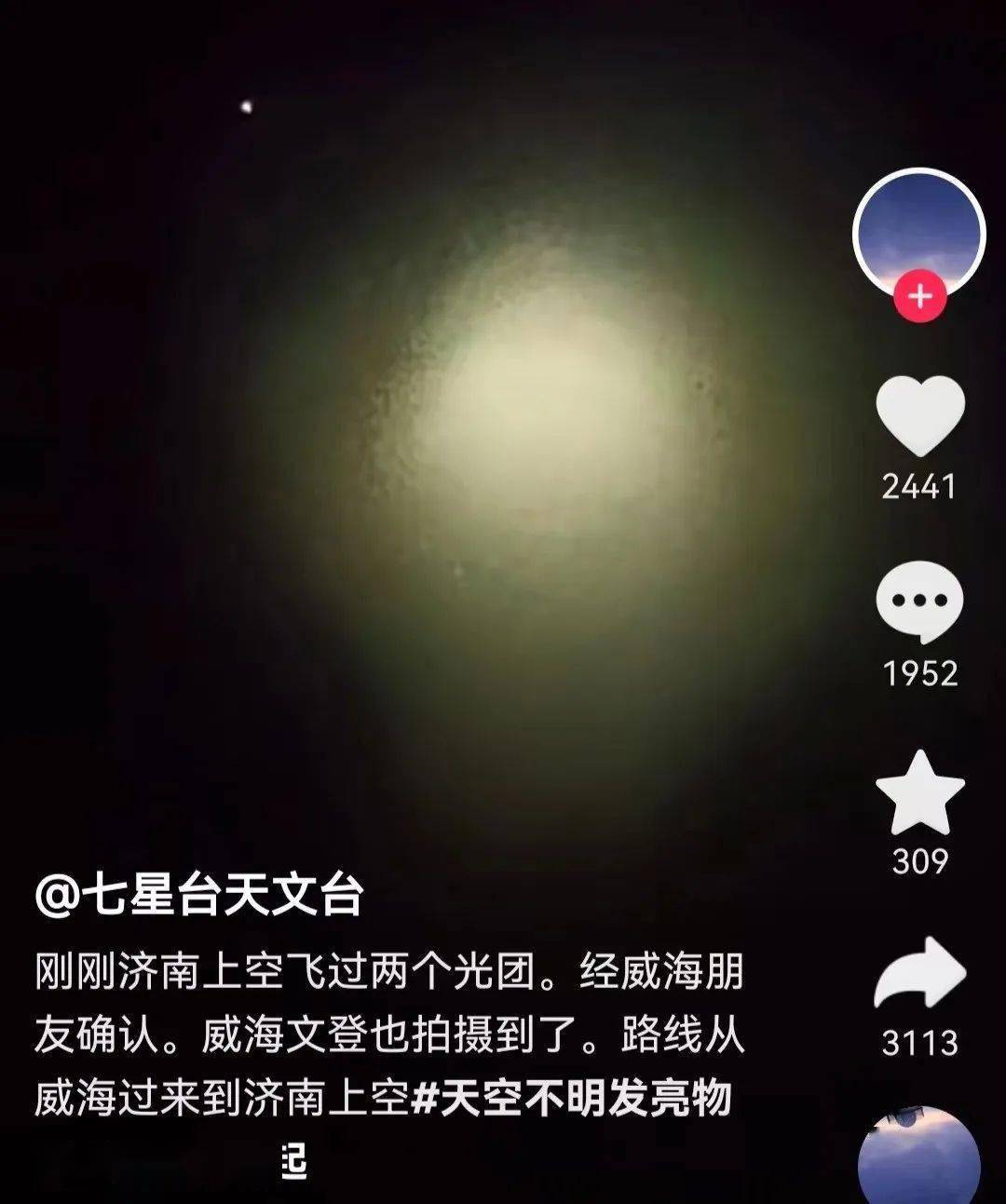This screenshot has width=1006, height=1204.
Task: Open the comments bubble
Action: pyautogui.click(x=919, y=602)
